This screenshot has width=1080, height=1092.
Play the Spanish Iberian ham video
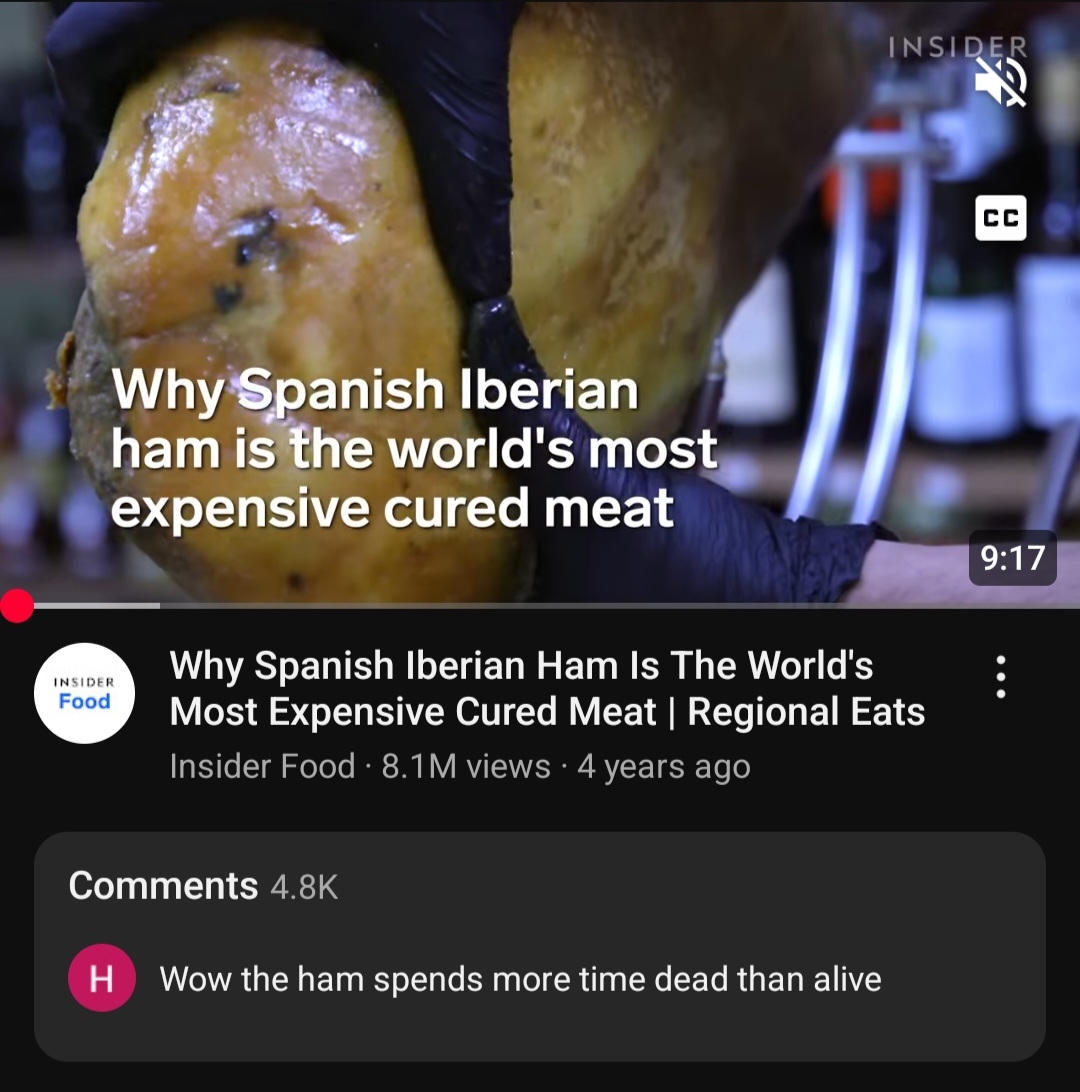pyautogui.click(x=540, y=300)
